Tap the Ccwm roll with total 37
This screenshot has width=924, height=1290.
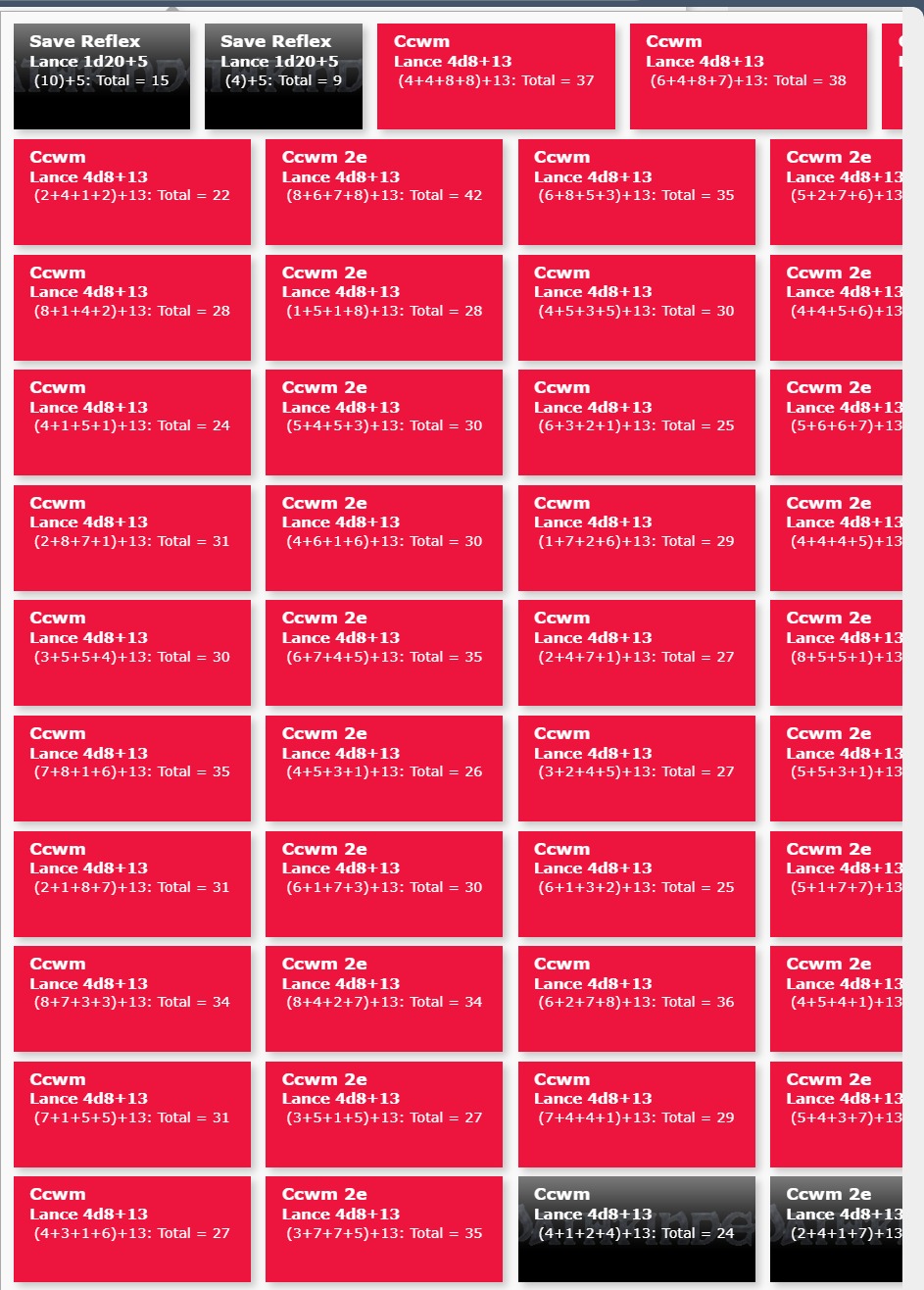click(x=496, y=76)
